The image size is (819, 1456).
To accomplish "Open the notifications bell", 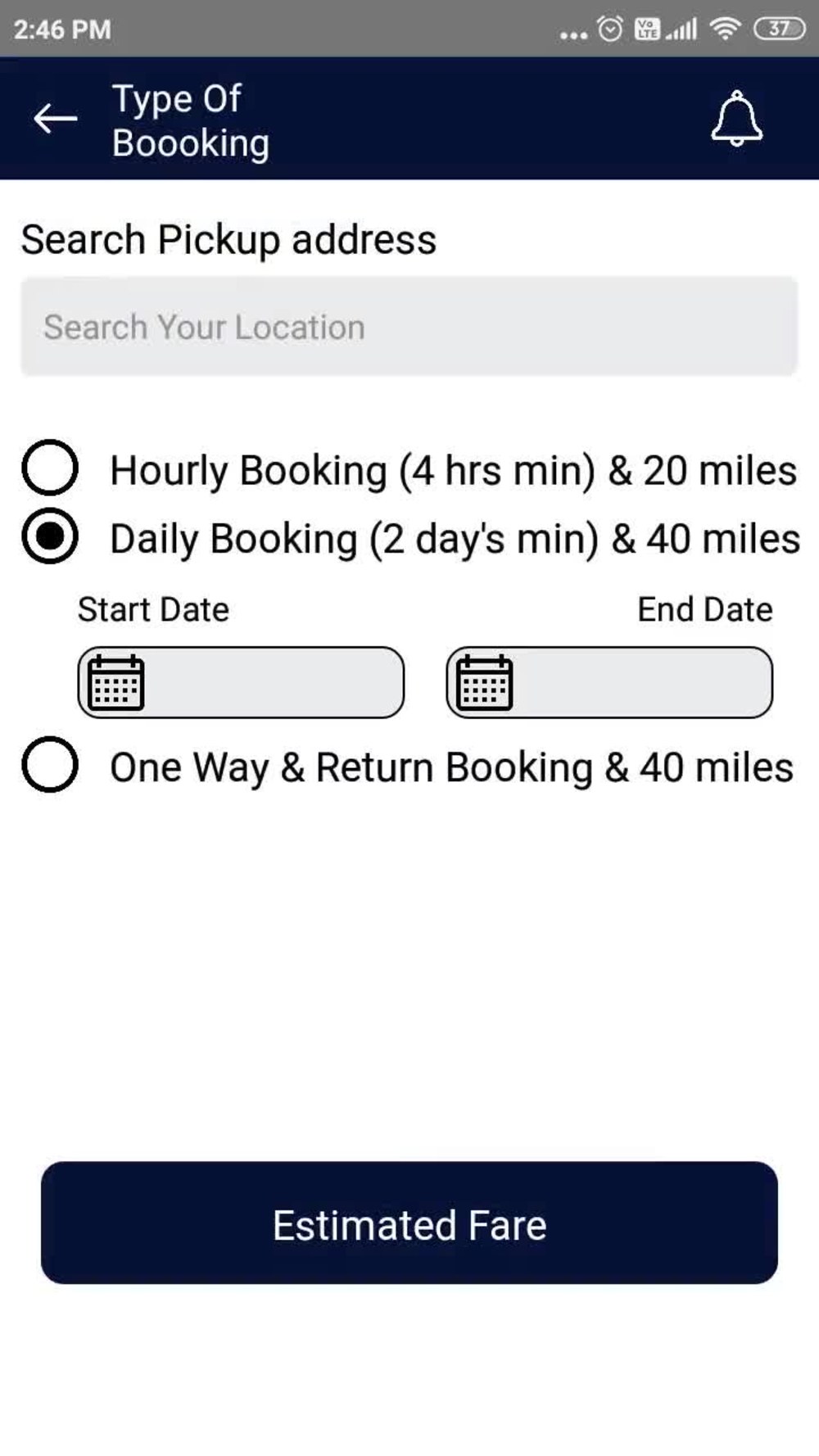I will point(736,119).
